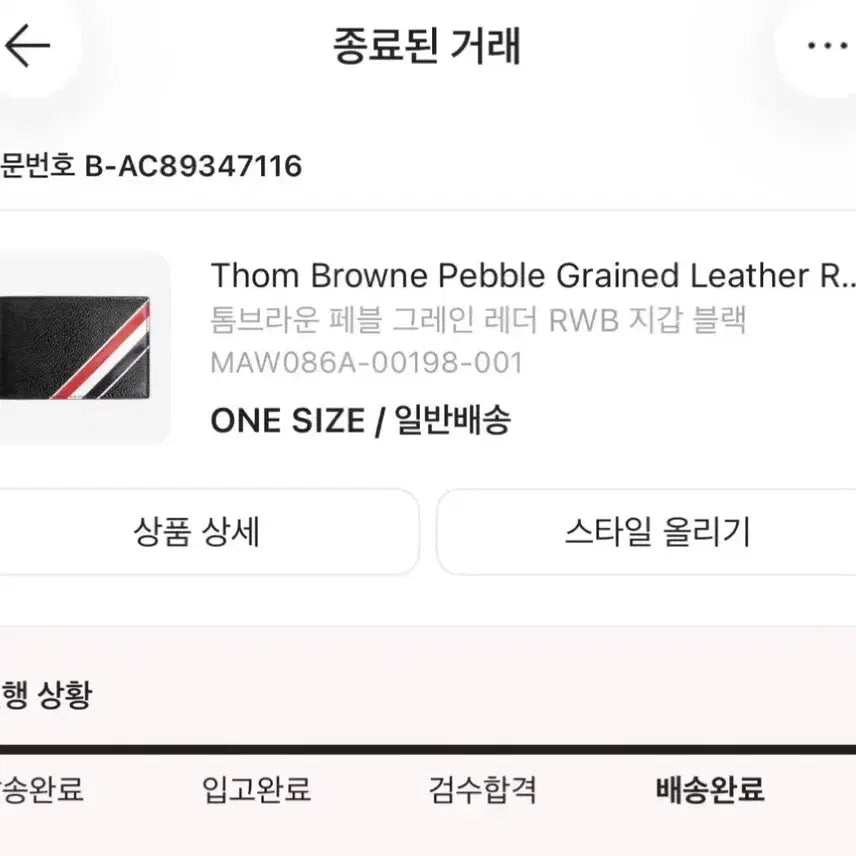Tap the 상품 상세 button
This screenshot has height=856, width=856.
[x=197, y=532]
